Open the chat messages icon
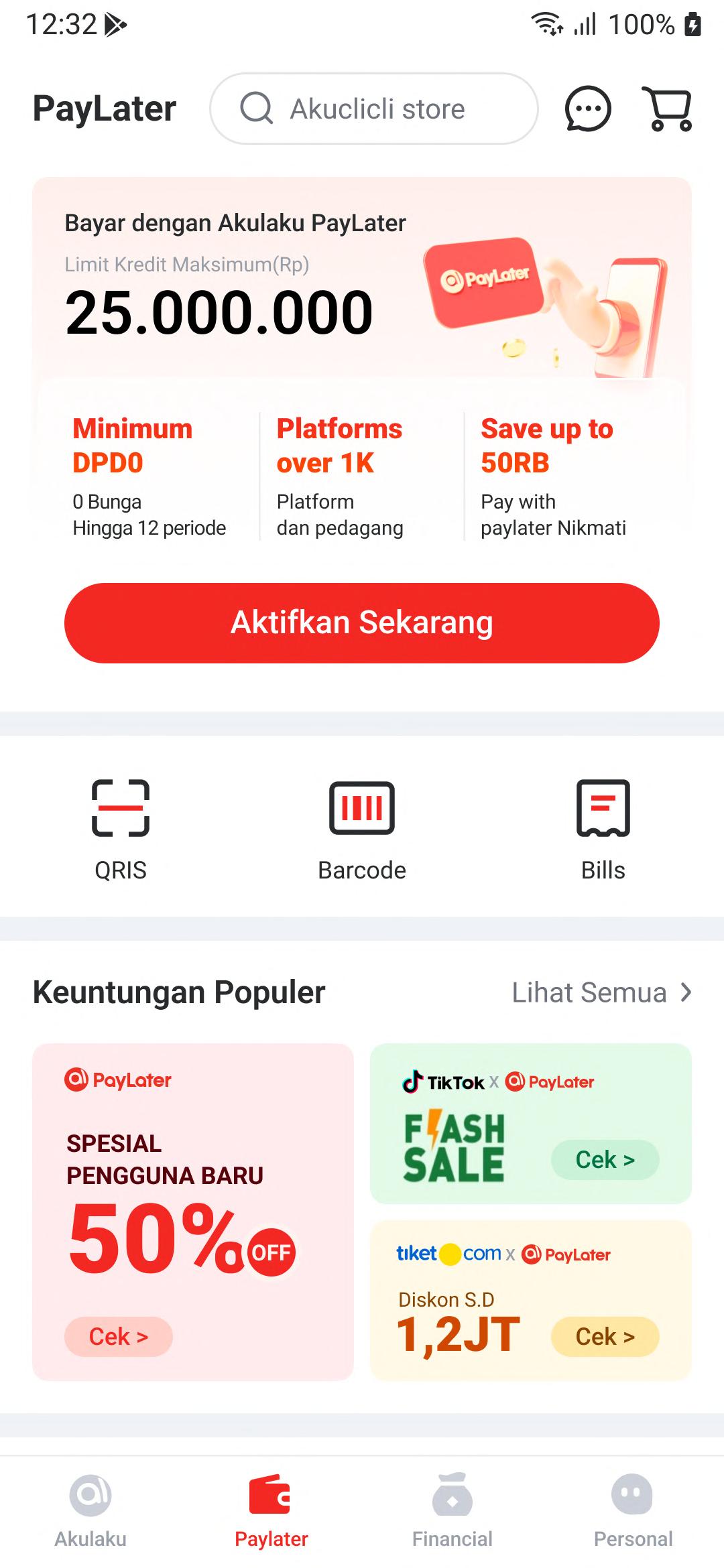Viewport: 724px width, 1568px height. (x=588, y=109)
